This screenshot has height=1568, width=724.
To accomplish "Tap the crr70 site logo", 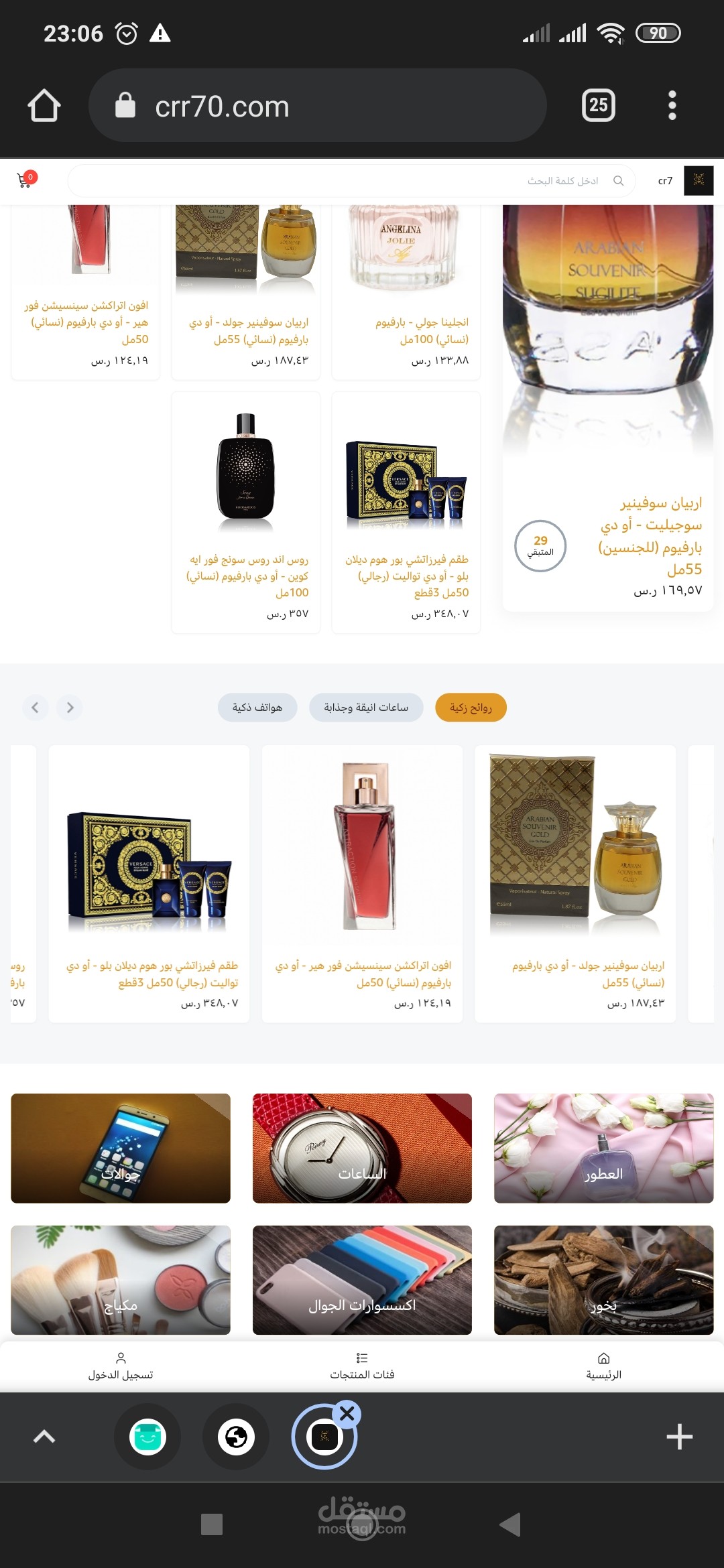I will (x=699, y=180).
